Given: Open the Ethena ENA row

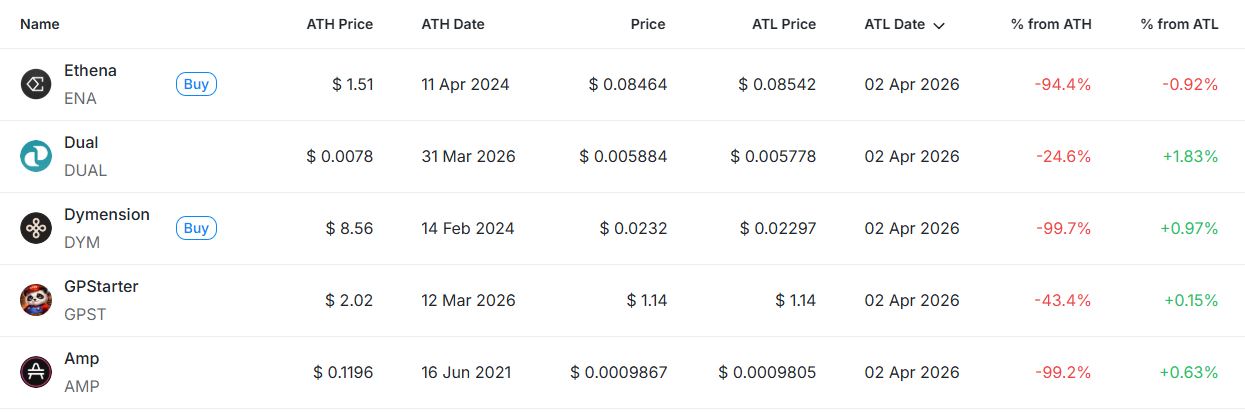Looking at the screenshot, I should [90, 71].
